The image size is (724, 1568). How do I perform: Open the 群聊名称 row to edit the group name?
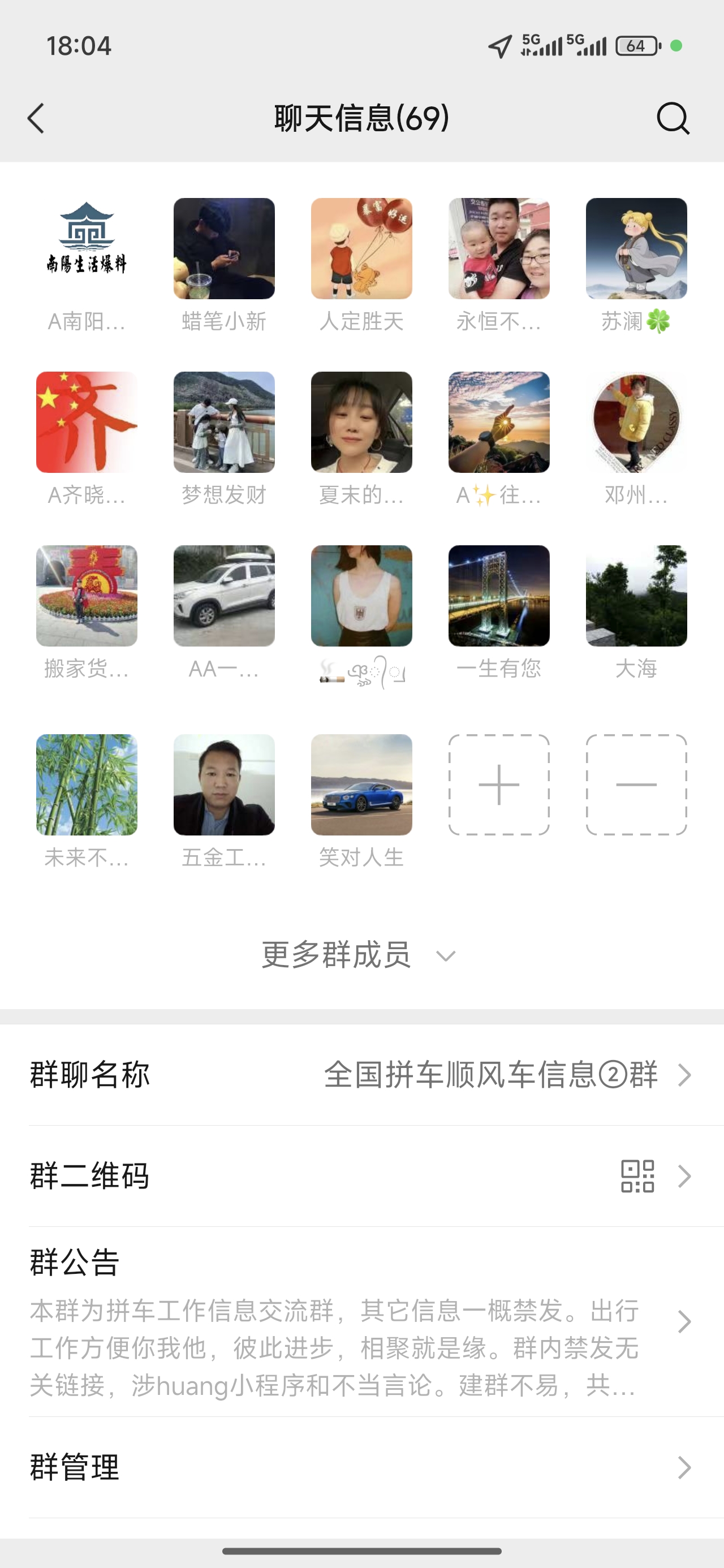pos(361,1075)
